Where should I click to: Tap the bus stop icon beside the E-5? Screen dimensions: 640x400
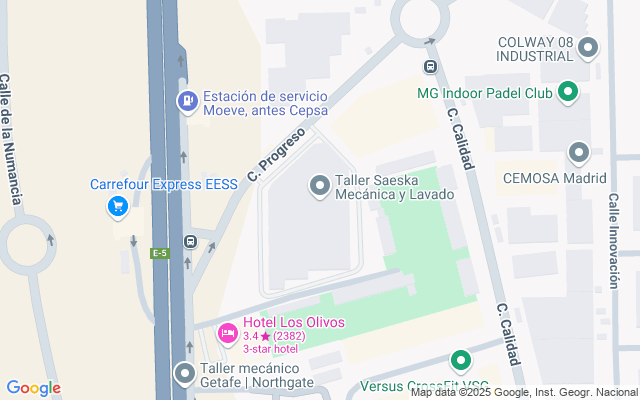(x=190, y=241)
